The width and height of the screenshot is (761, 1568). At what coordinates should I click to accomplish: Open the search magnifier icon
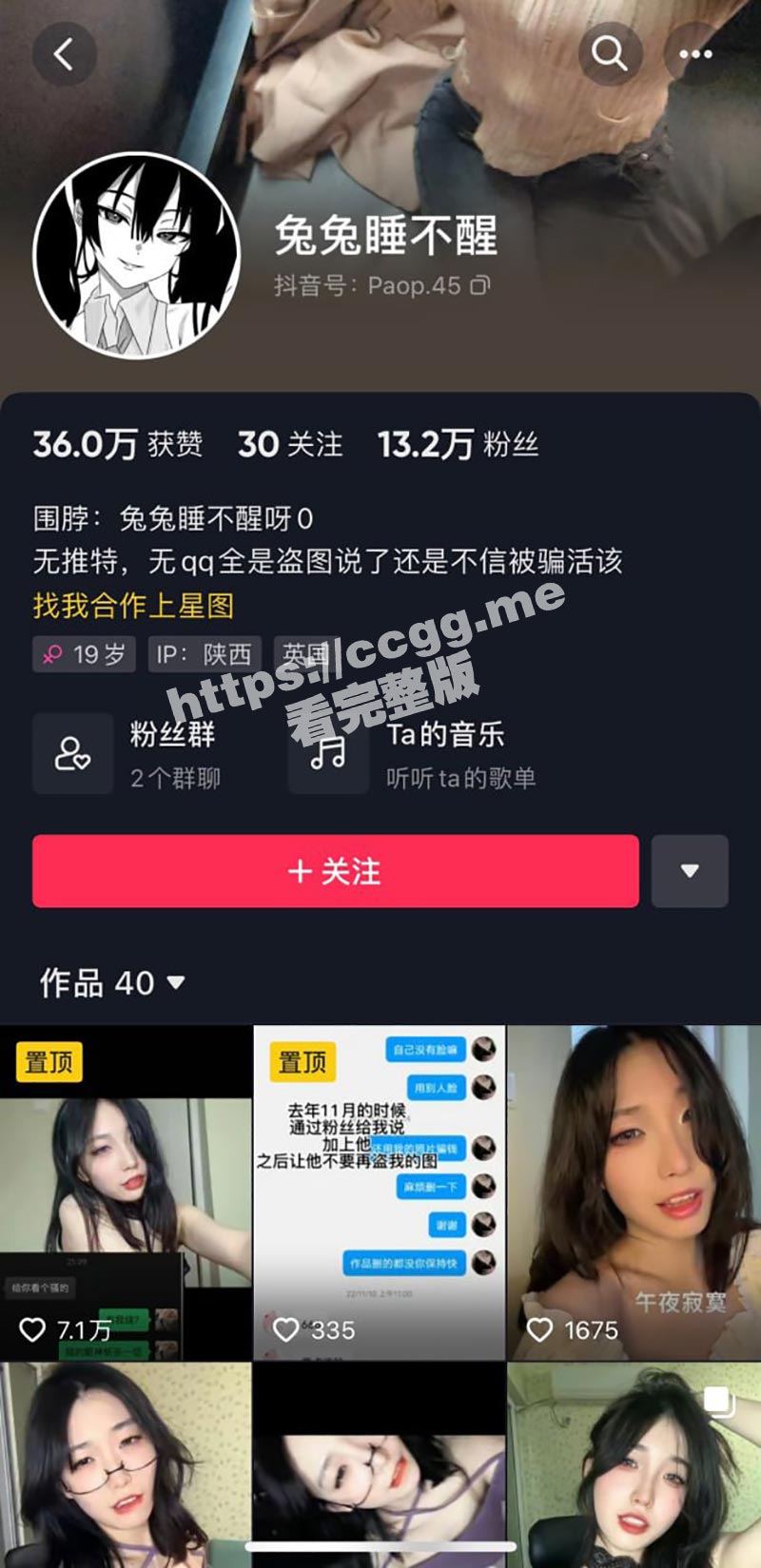(x=610, y=54)
